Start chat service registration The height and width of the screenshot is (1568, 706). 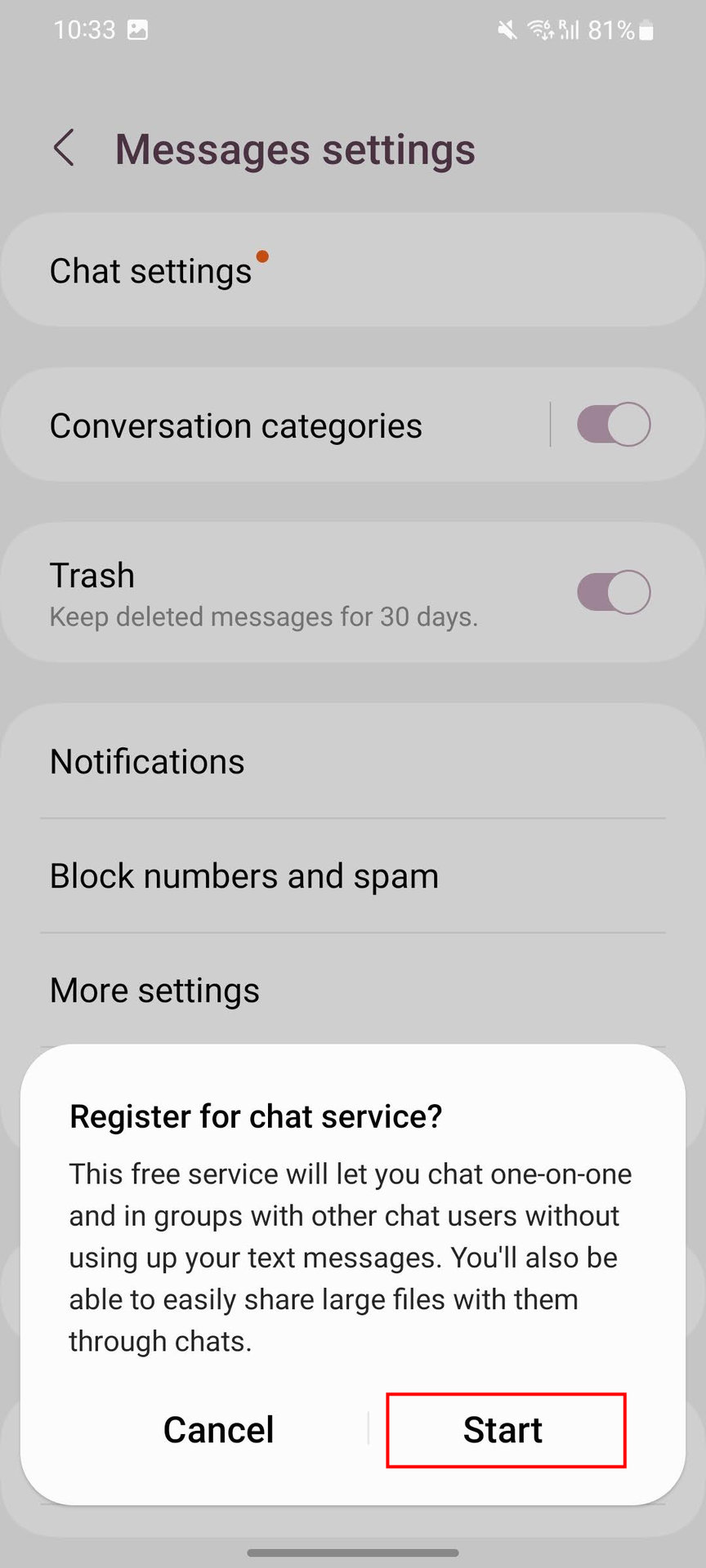point(505,1430)
